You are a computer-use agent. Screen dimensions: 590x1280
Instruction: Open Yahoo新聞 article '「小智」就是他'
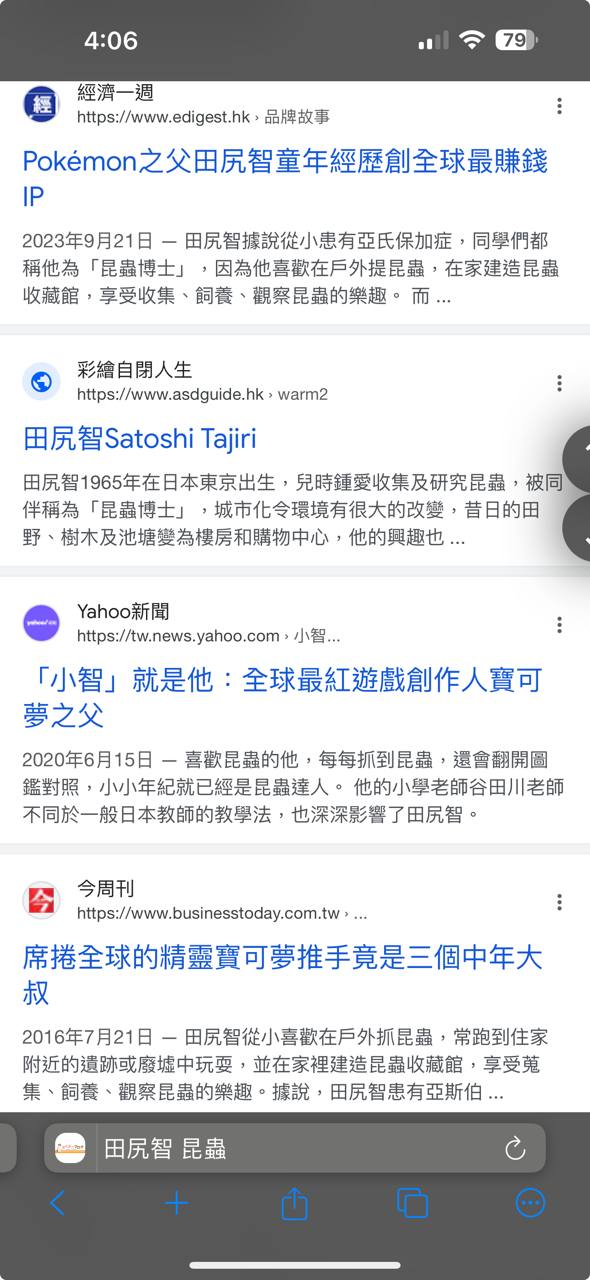coord(282,698)
